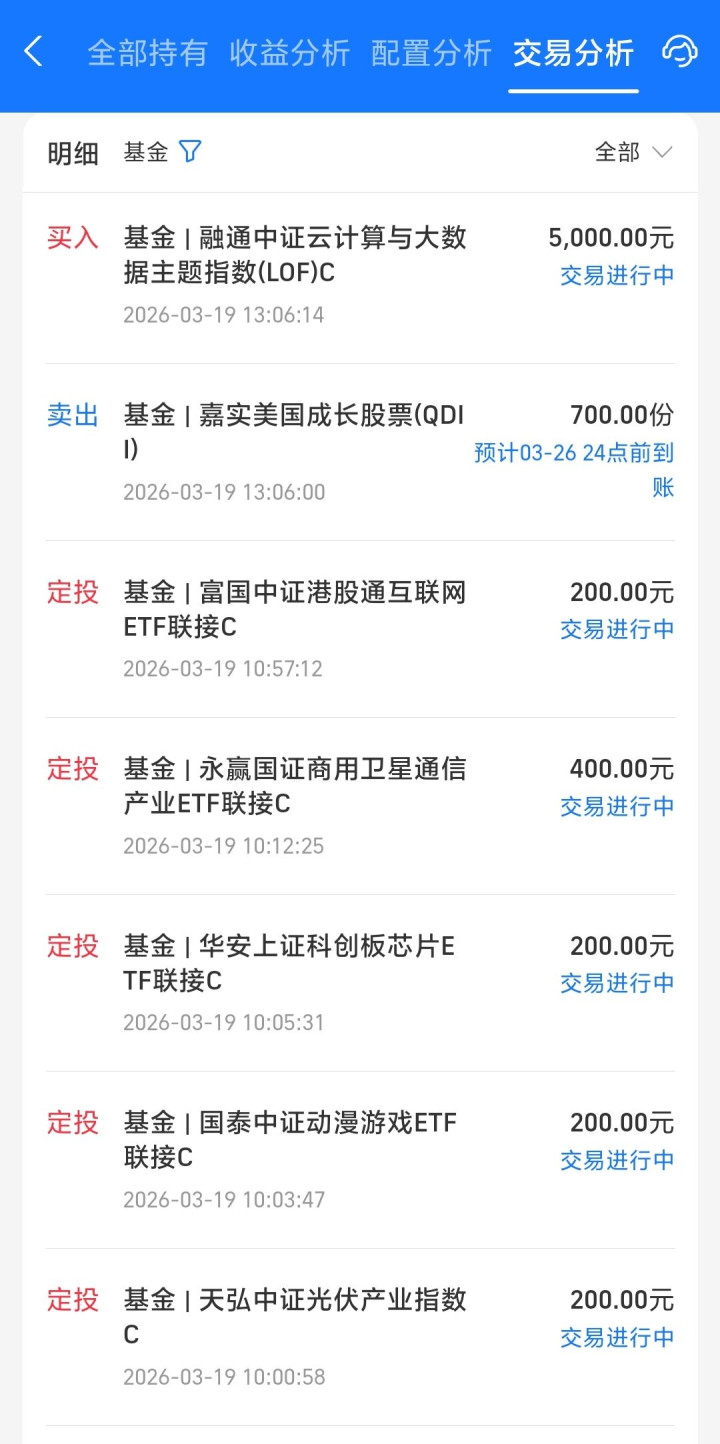720x1444 pixels.
Task: Open the 融通中证云计算与大数据 buy record
Action: click(x=295, y=256)
